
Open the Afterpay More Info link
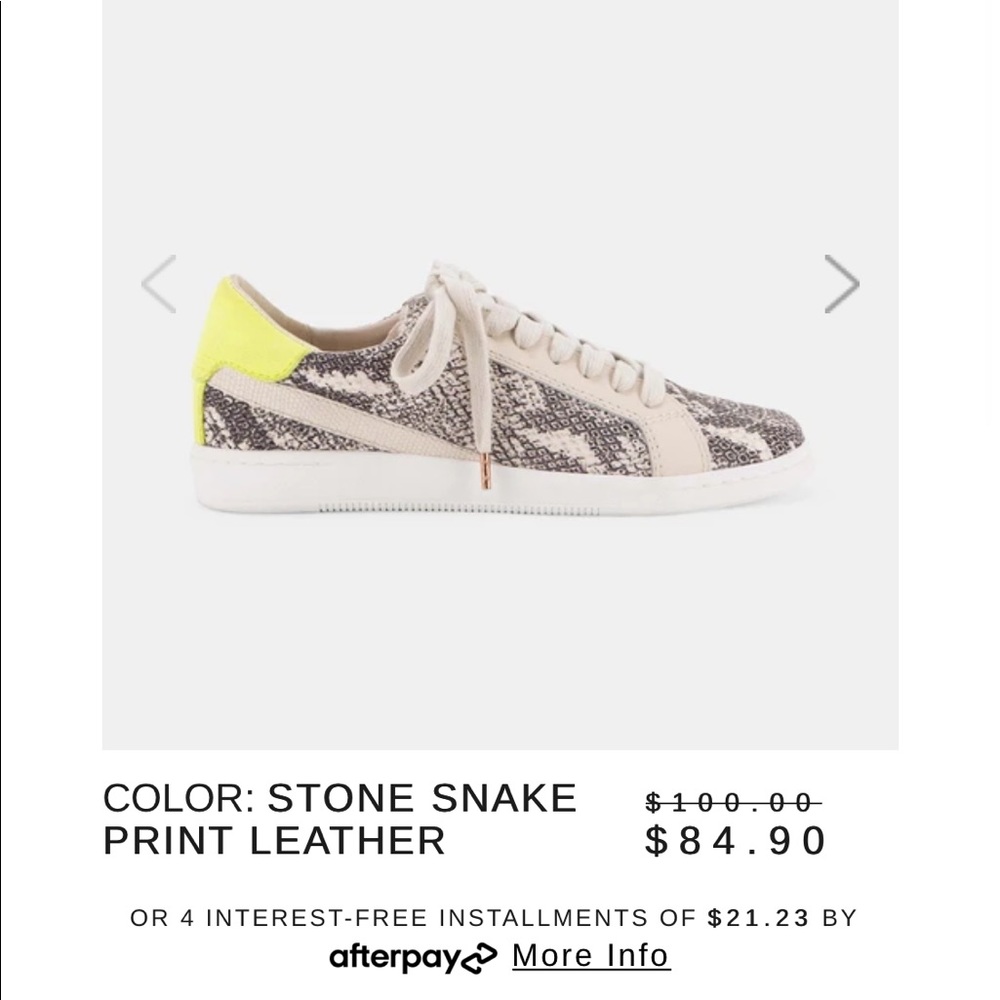coord(590,956)
